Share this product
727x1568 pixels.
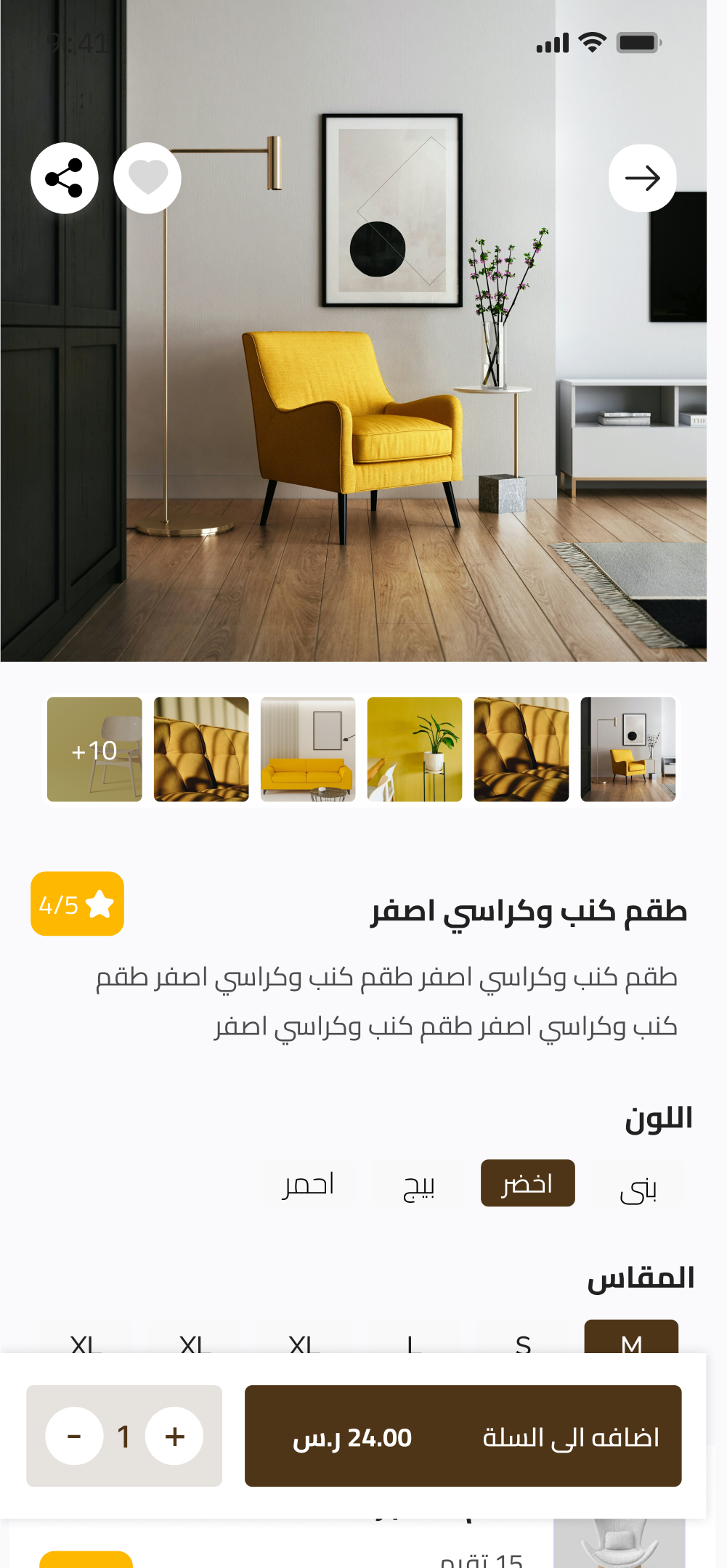pyautogui.click(x=64, y=178)
